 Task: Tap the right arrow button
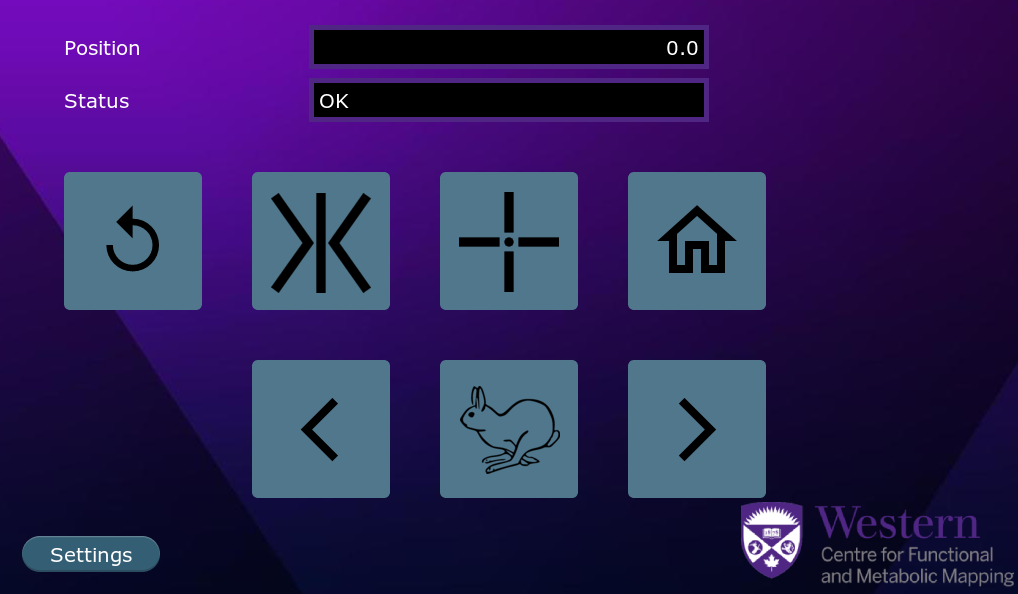[x=697, y=429]
